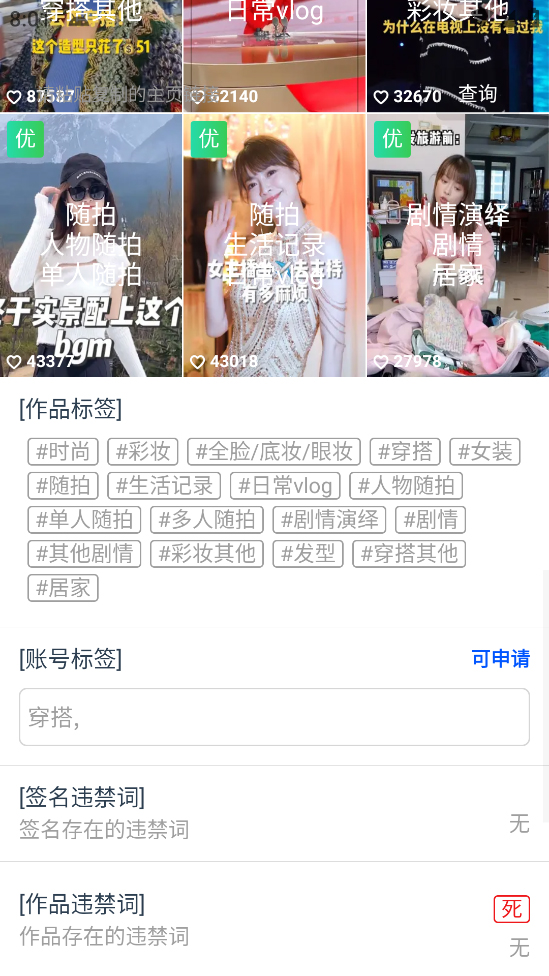This screenshot has height=976, width=549.
Task: Open the video with 32670 likes
Action: pyautogui.click(x=458, y=56)
